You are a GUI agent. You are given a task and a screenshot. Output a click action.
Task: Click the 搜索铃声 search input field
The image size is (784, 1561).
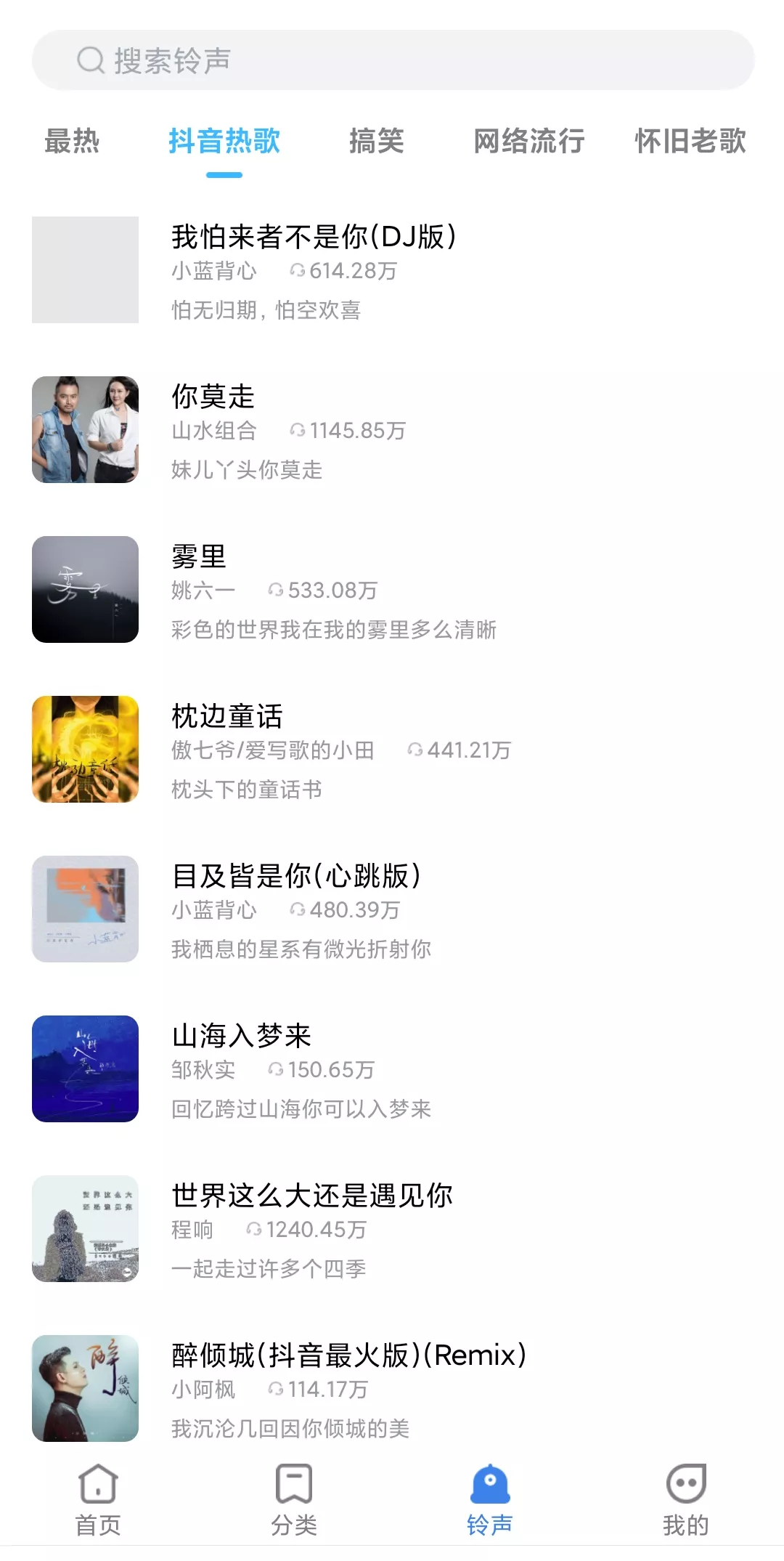392,60
